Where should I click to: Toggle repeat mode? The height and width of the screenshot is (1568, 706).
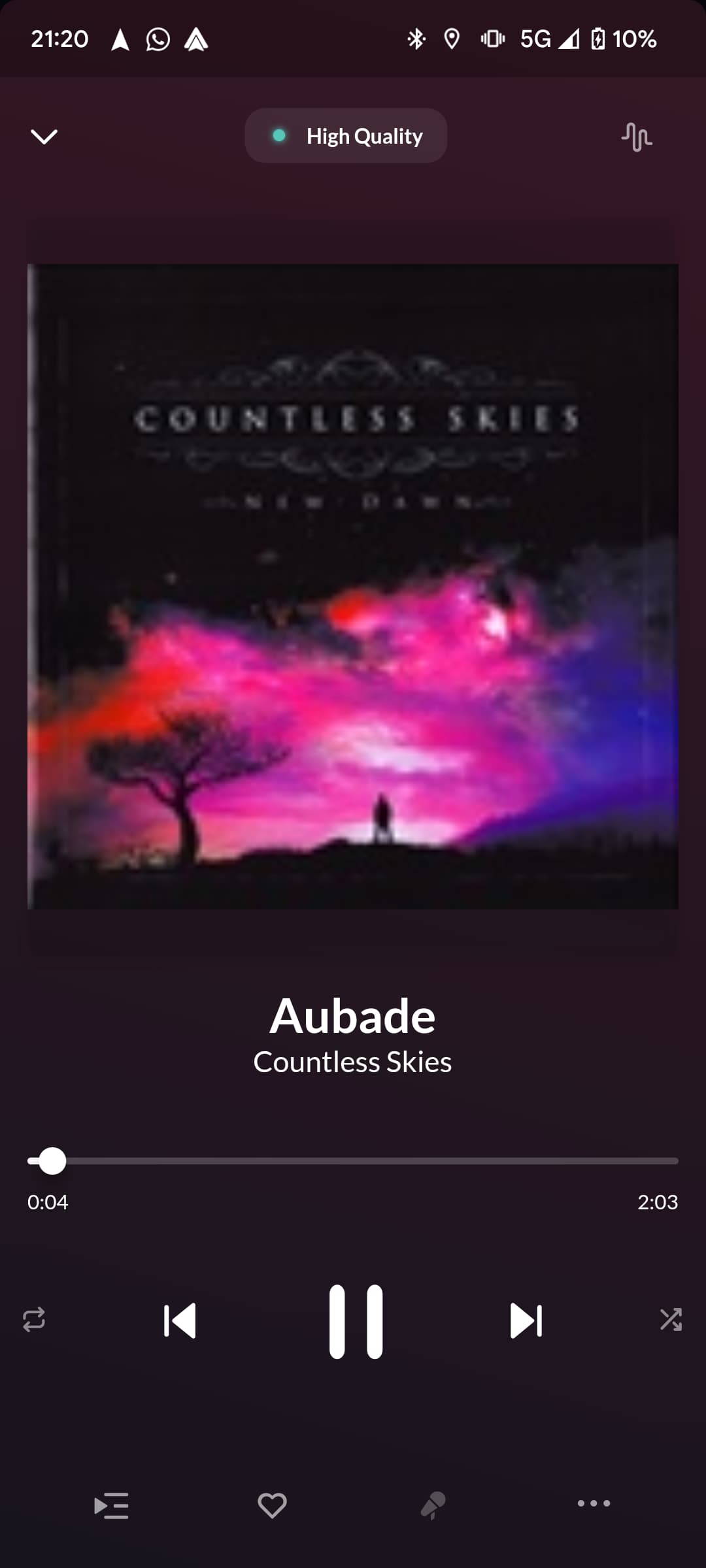point(34,1319)
